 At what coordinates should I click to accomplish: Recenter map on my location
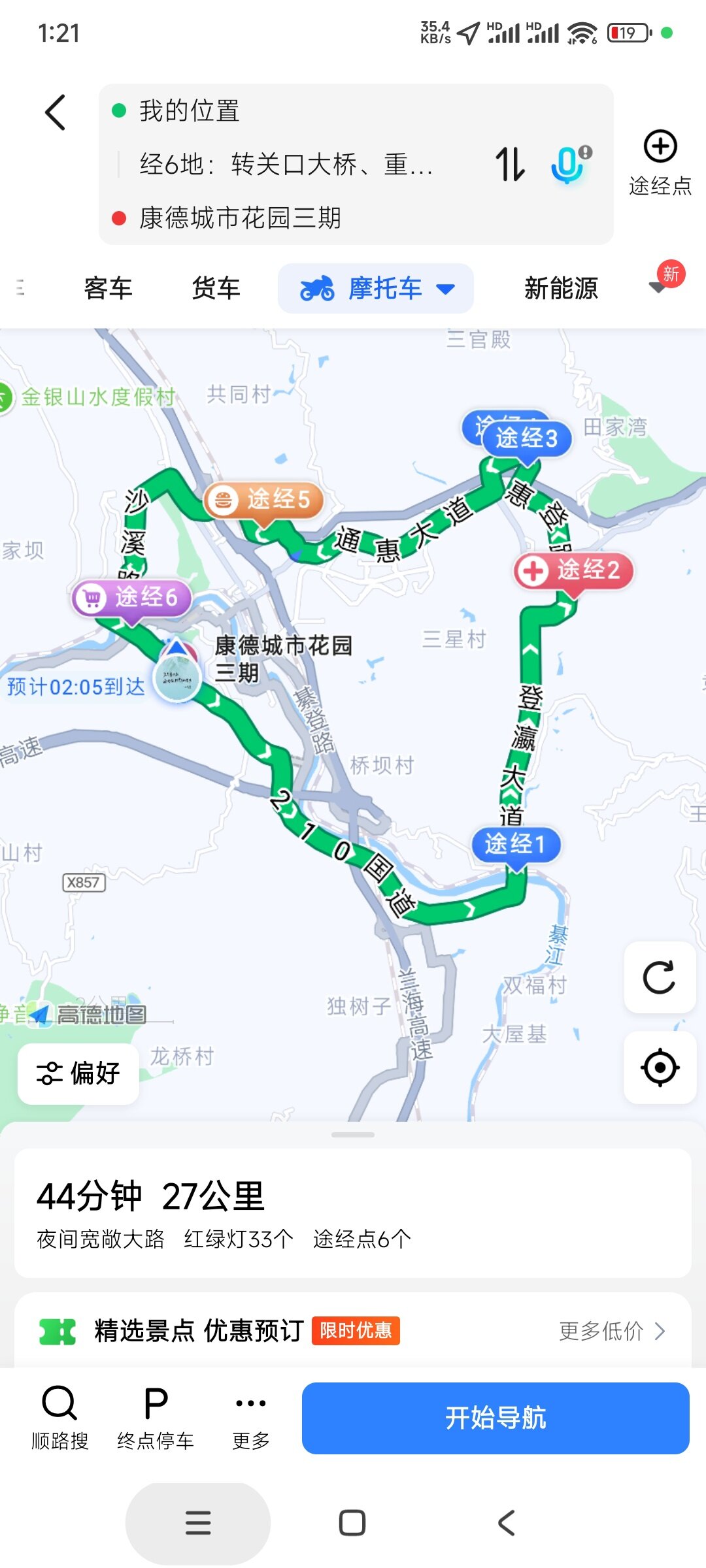click(659, 1068)
